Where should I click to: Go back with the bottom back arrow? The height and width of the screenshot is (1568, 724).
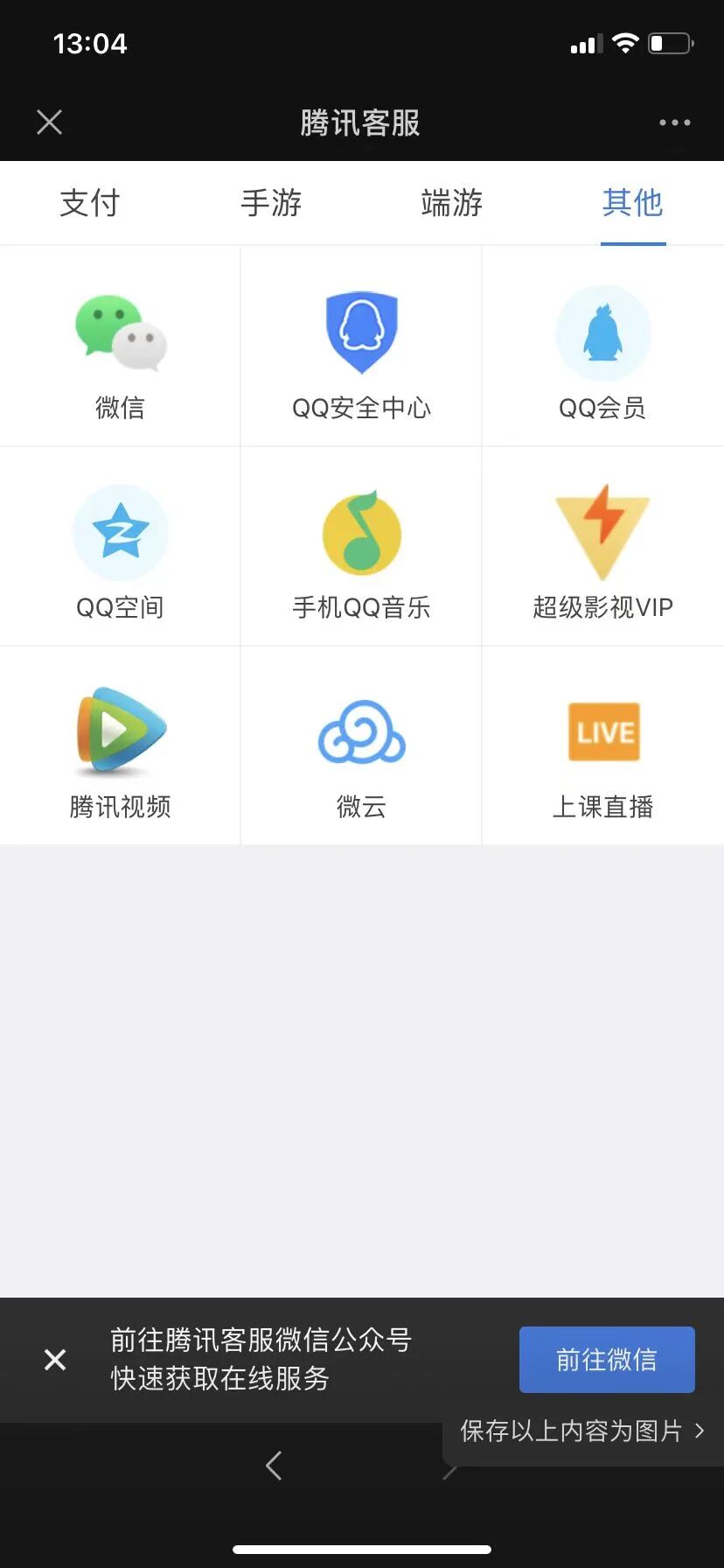pos(274,1465)
